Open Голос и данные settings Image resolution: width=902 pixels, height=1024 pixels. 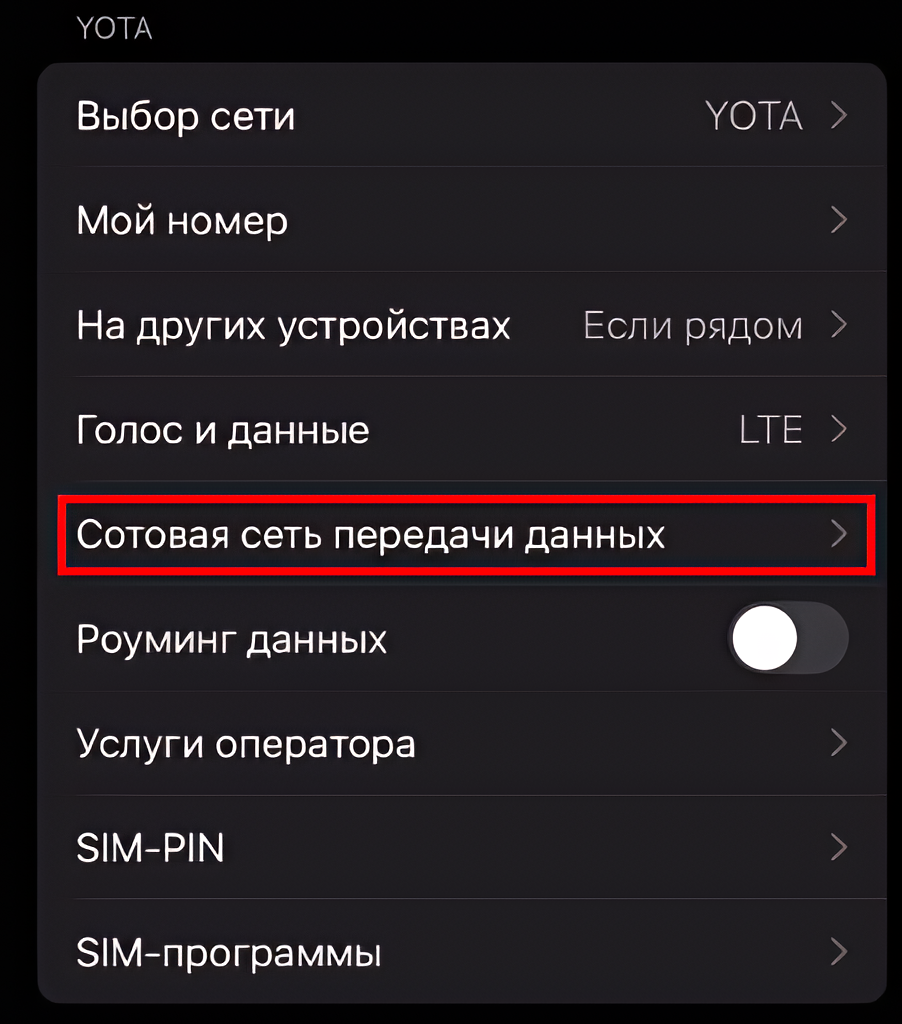tap(460, 430)
